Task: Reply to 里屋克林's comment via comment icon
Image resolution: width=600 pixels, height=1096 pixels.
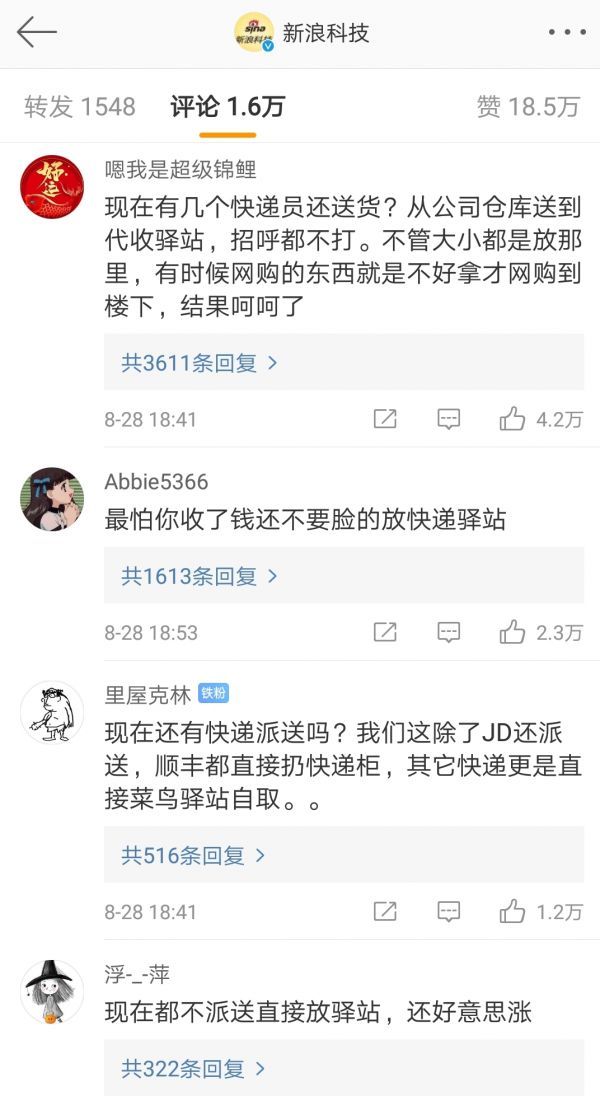Action: pos(449,911)
